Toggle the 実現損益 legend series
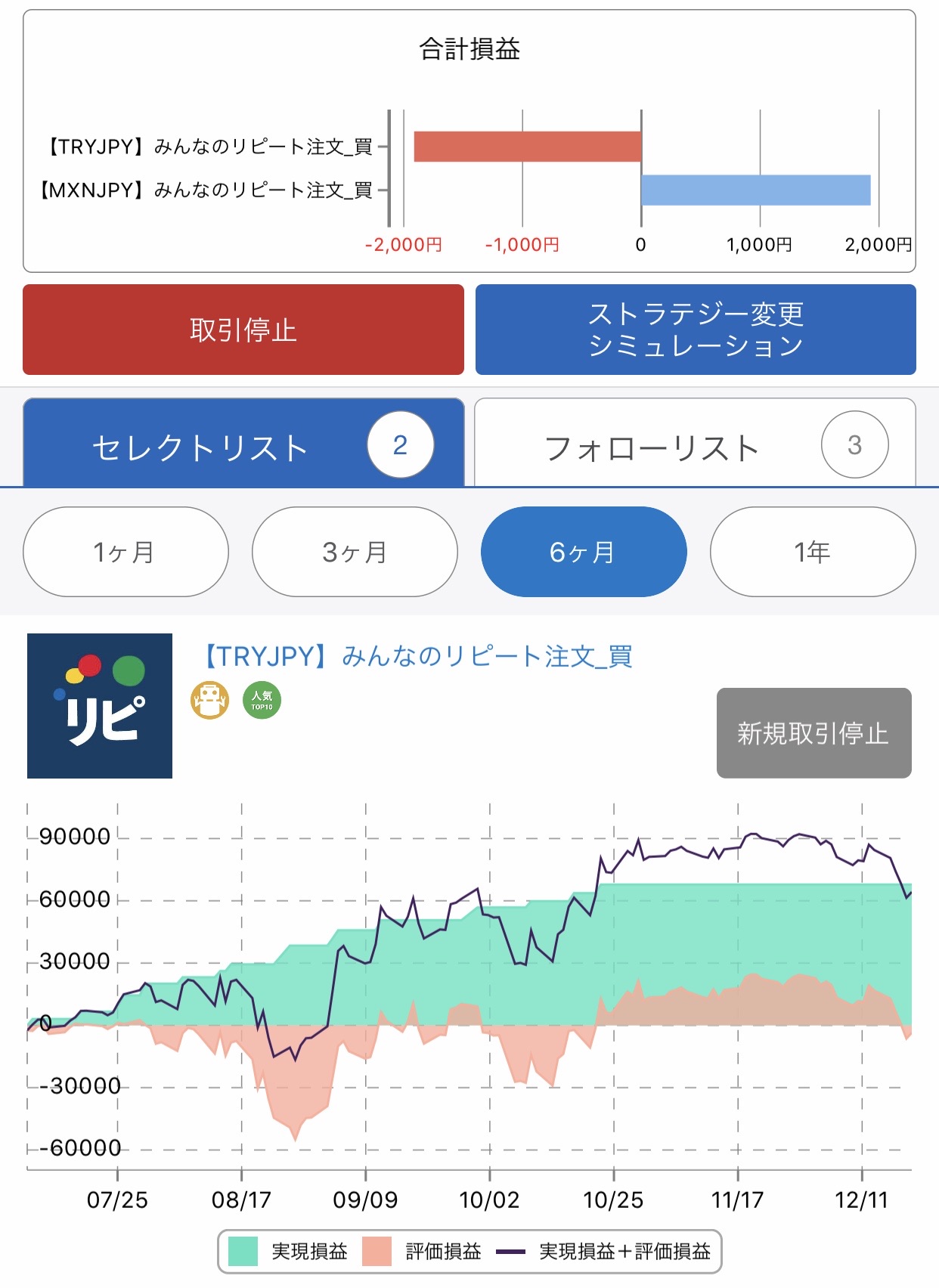The height and width of the screenshot is (1288, 939). coord(288,1252)
